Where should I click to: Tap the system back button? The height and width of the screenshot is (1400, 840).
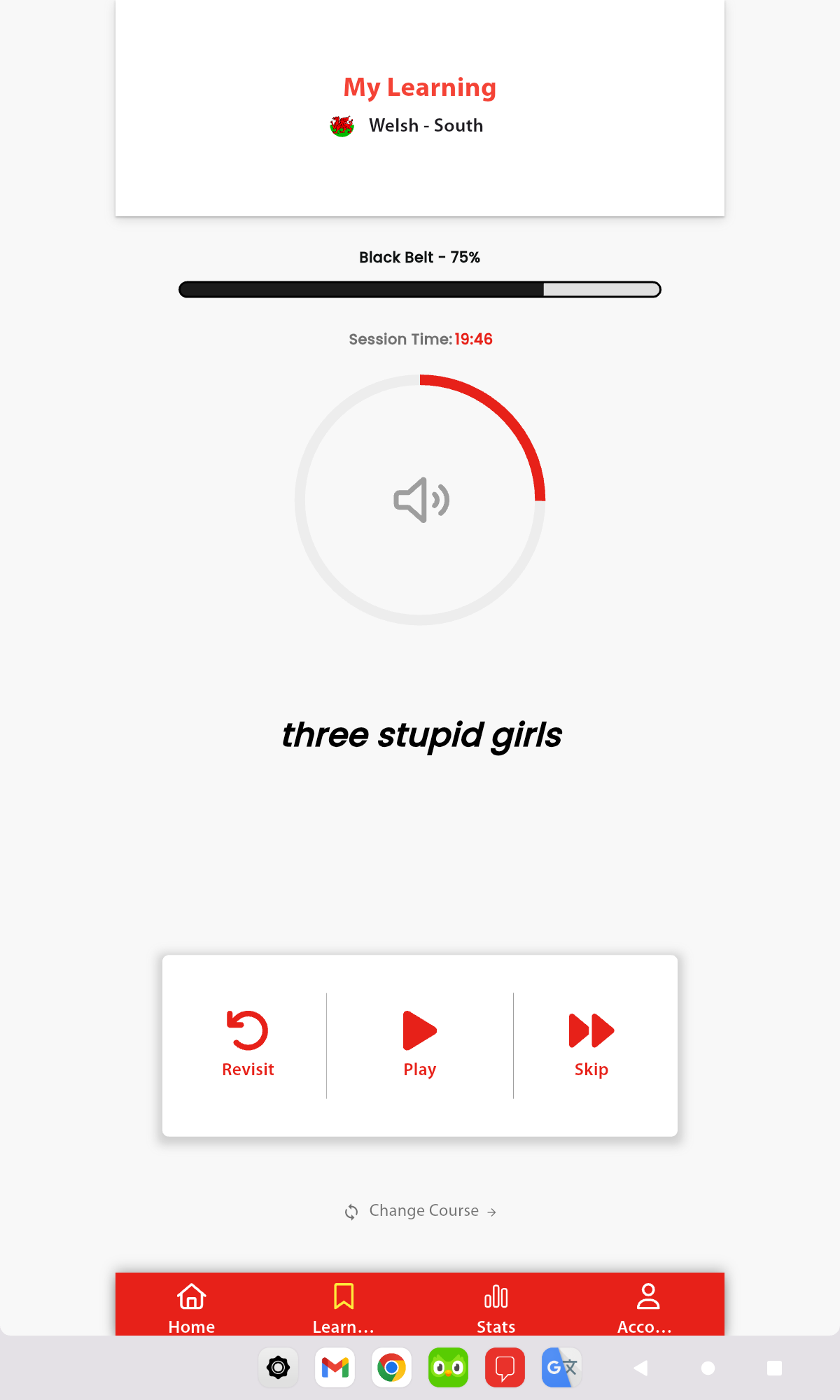(x=640, y=1368)
